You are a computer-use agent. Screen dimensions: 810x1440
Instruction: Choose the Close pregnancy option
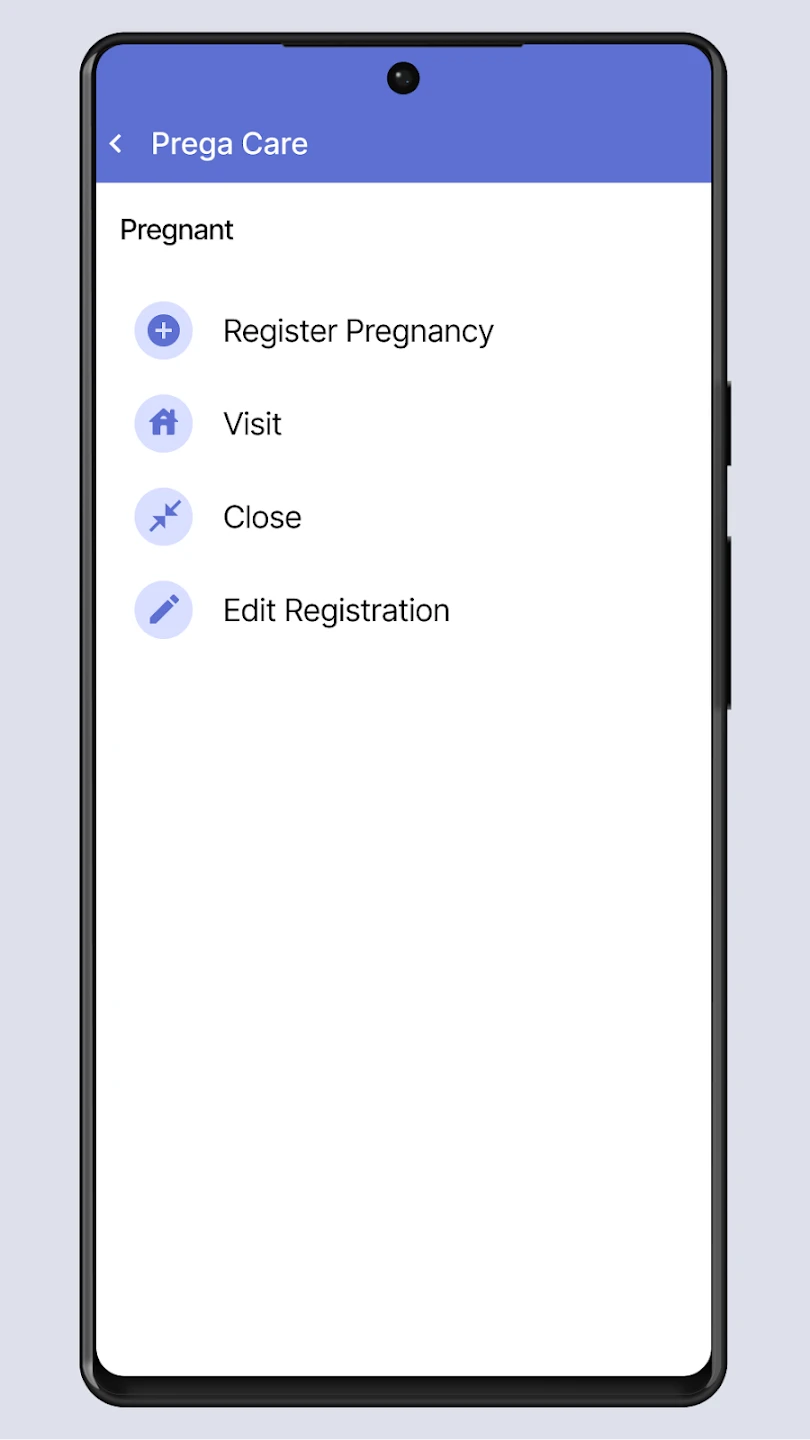click(x=261, y=517)
